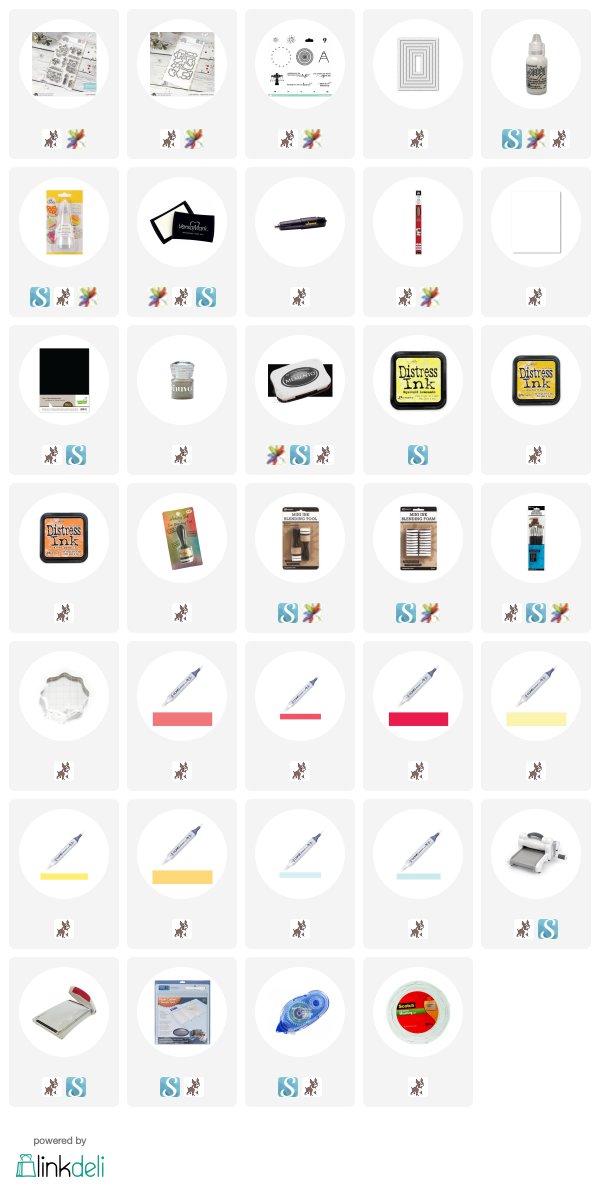Viewport: 600px width, 1187px height.
Task: Open the paper trimmer with red handle
Action: [64, 1011]
